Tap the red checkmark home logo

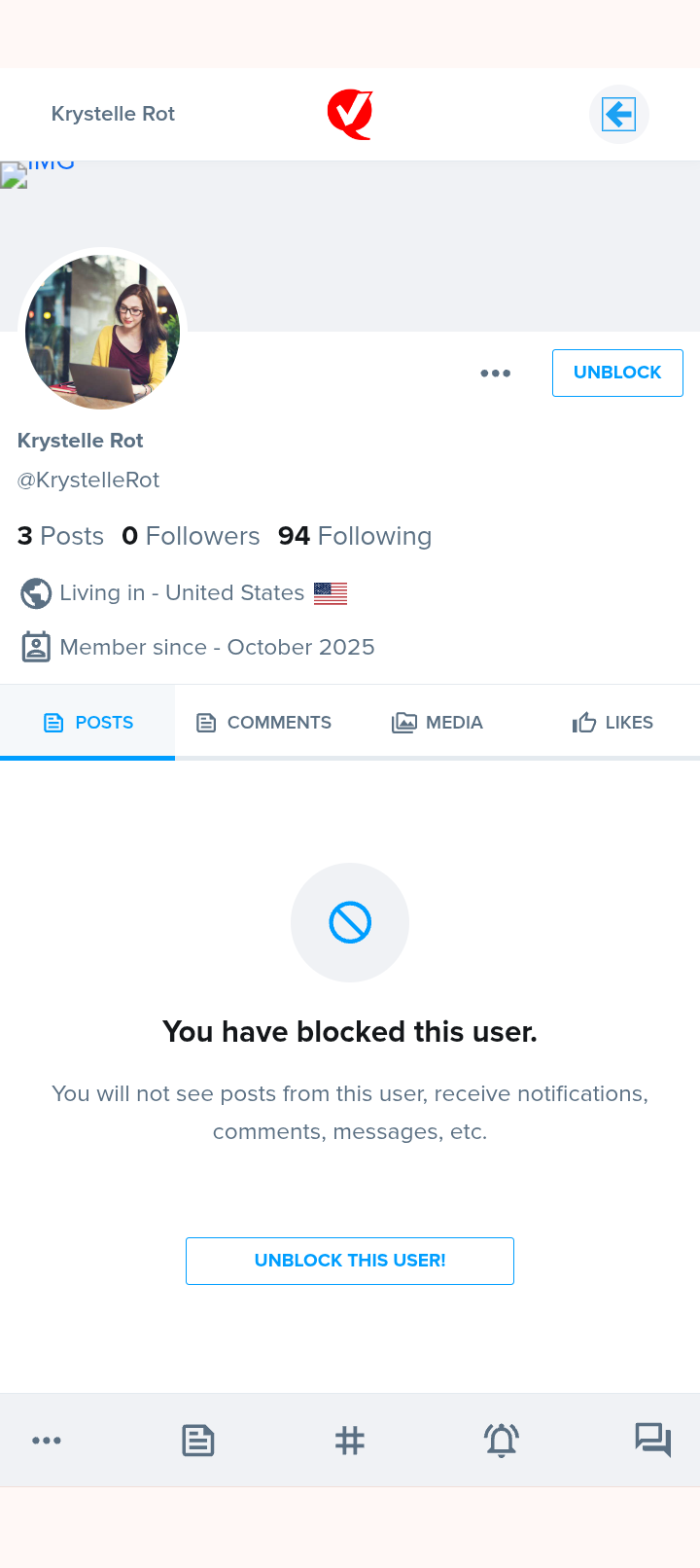click(350, 115)
